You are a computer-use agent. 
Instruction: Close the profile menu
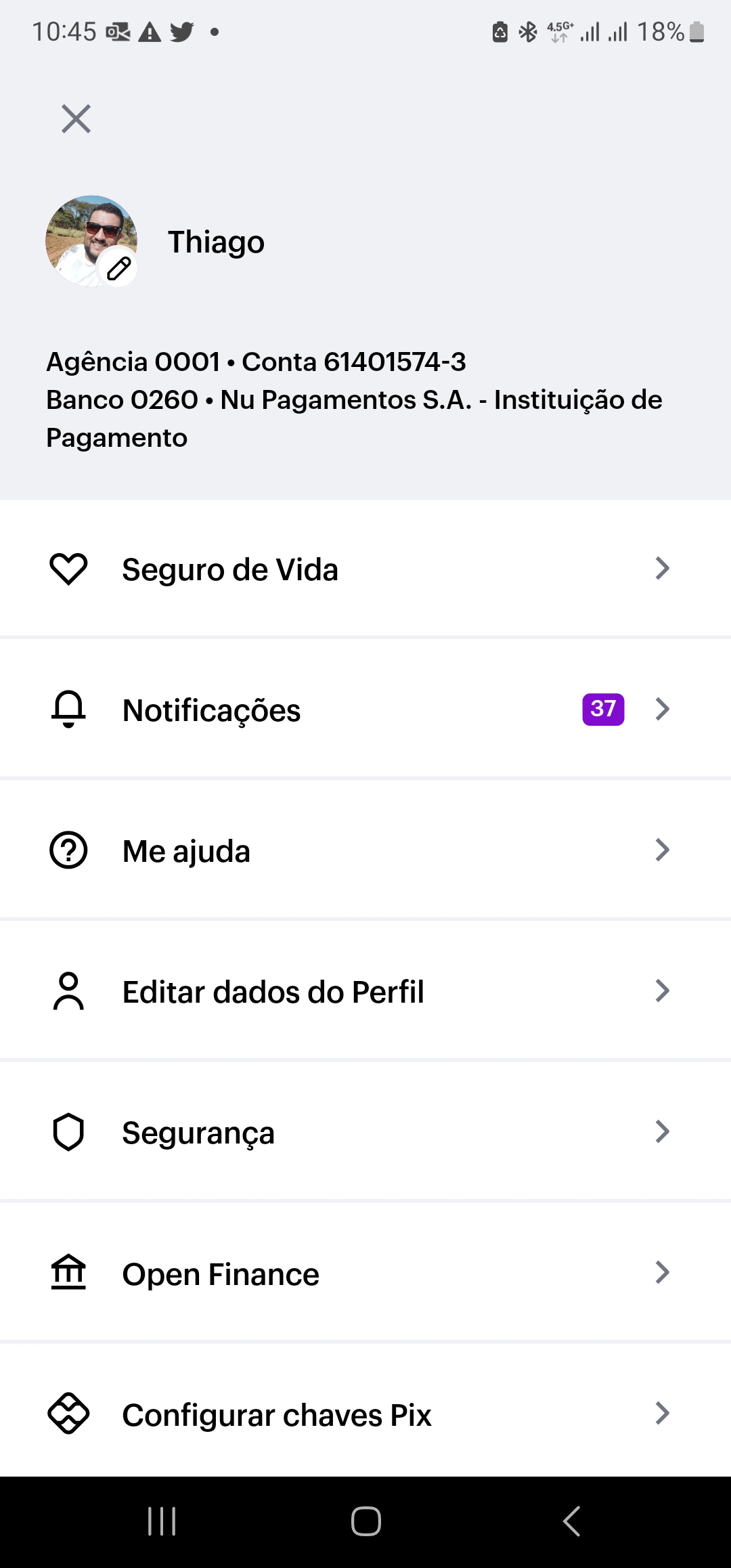tap(76, 119)
